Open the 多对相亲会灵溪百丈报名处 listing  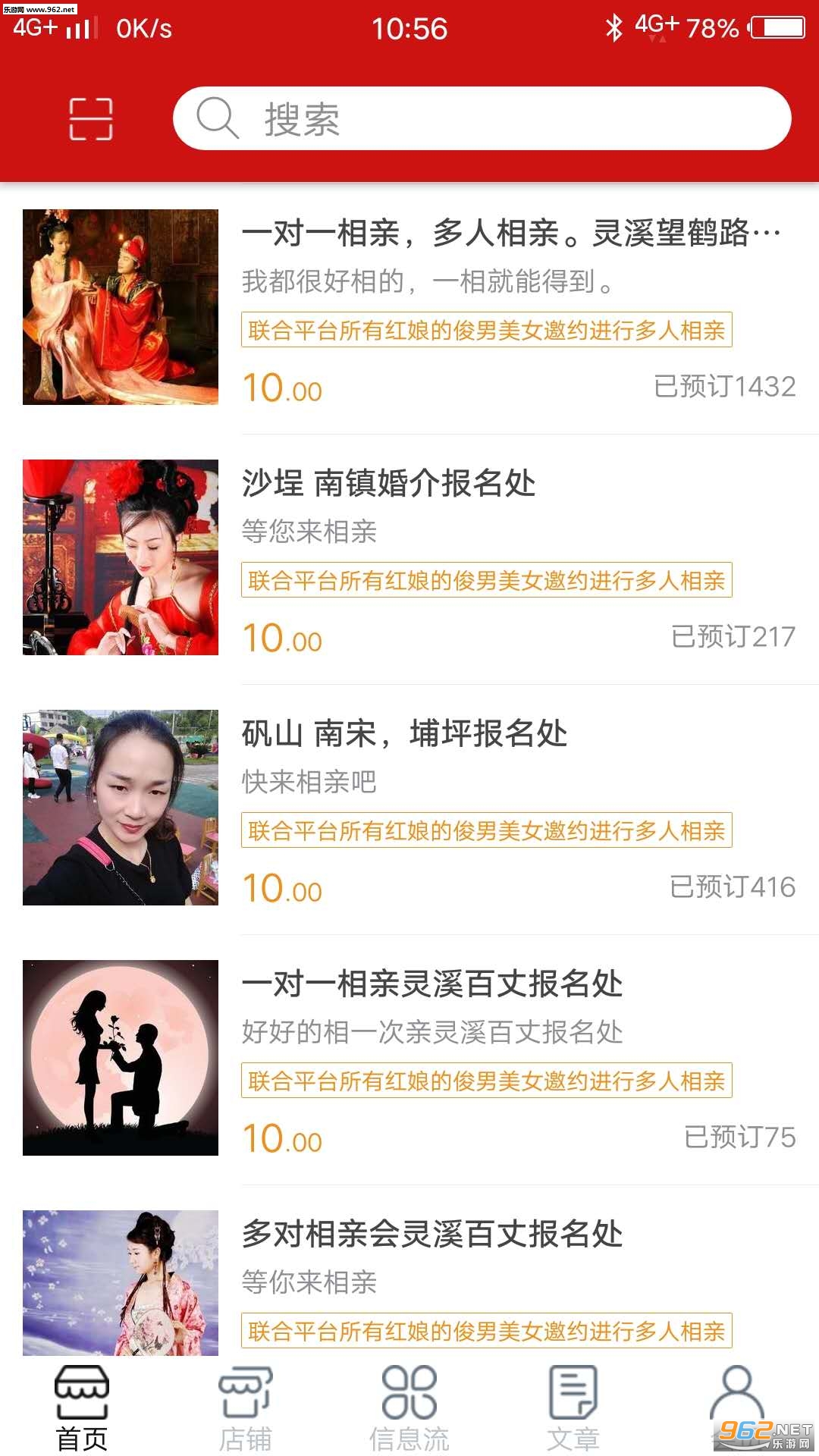pos(432,1234)
